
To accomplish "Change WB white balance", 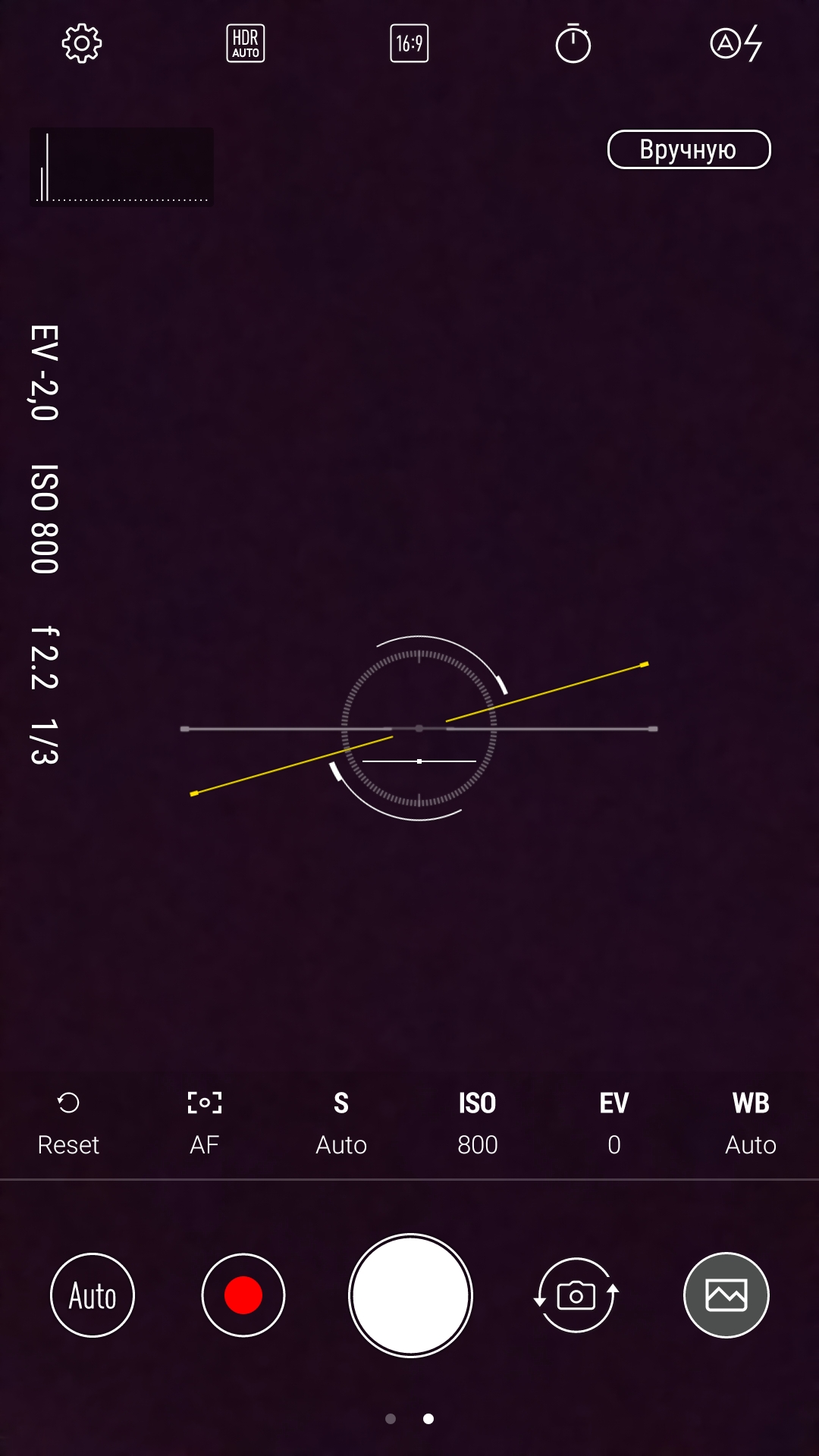I will 751,1124.
